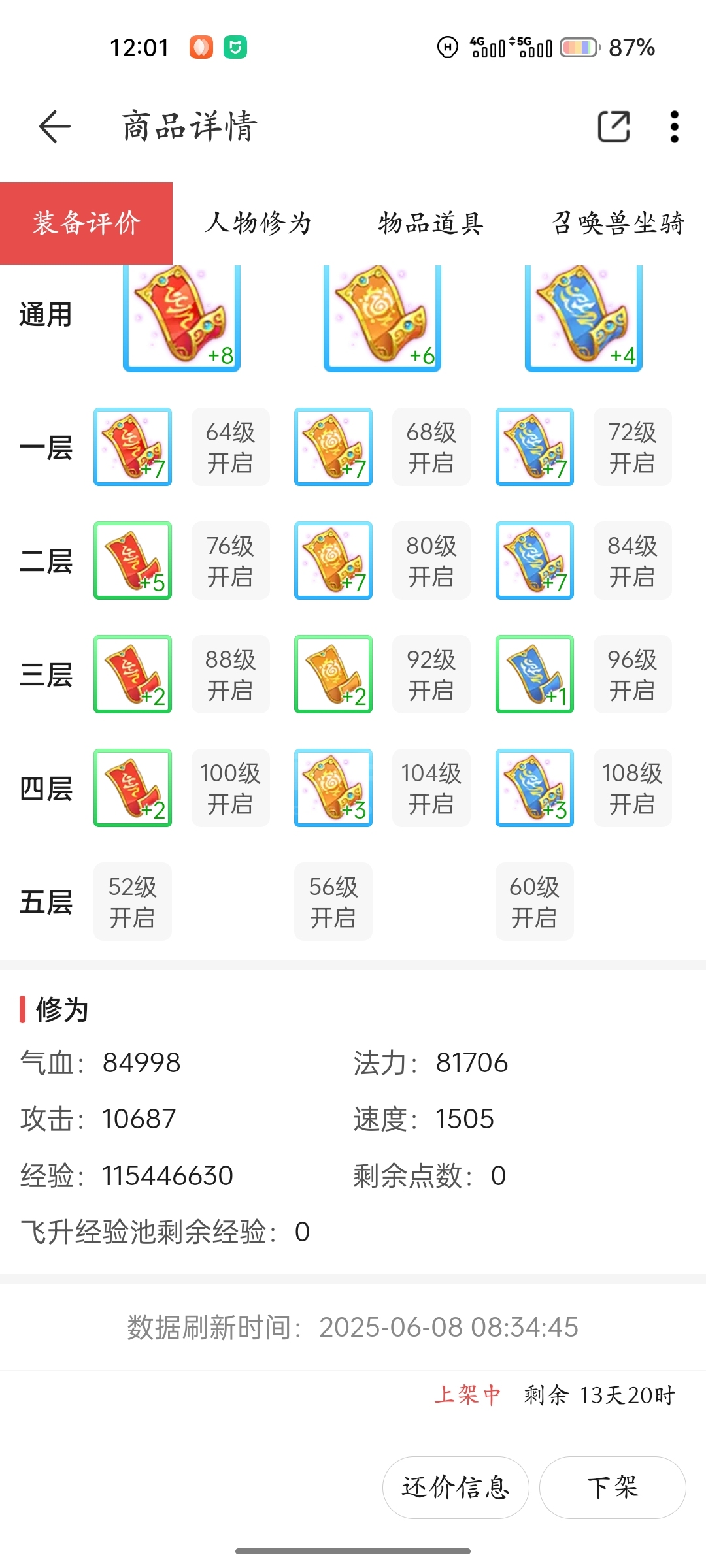
Task: Open 还价信息 bargaining details
Action: 456,1488
